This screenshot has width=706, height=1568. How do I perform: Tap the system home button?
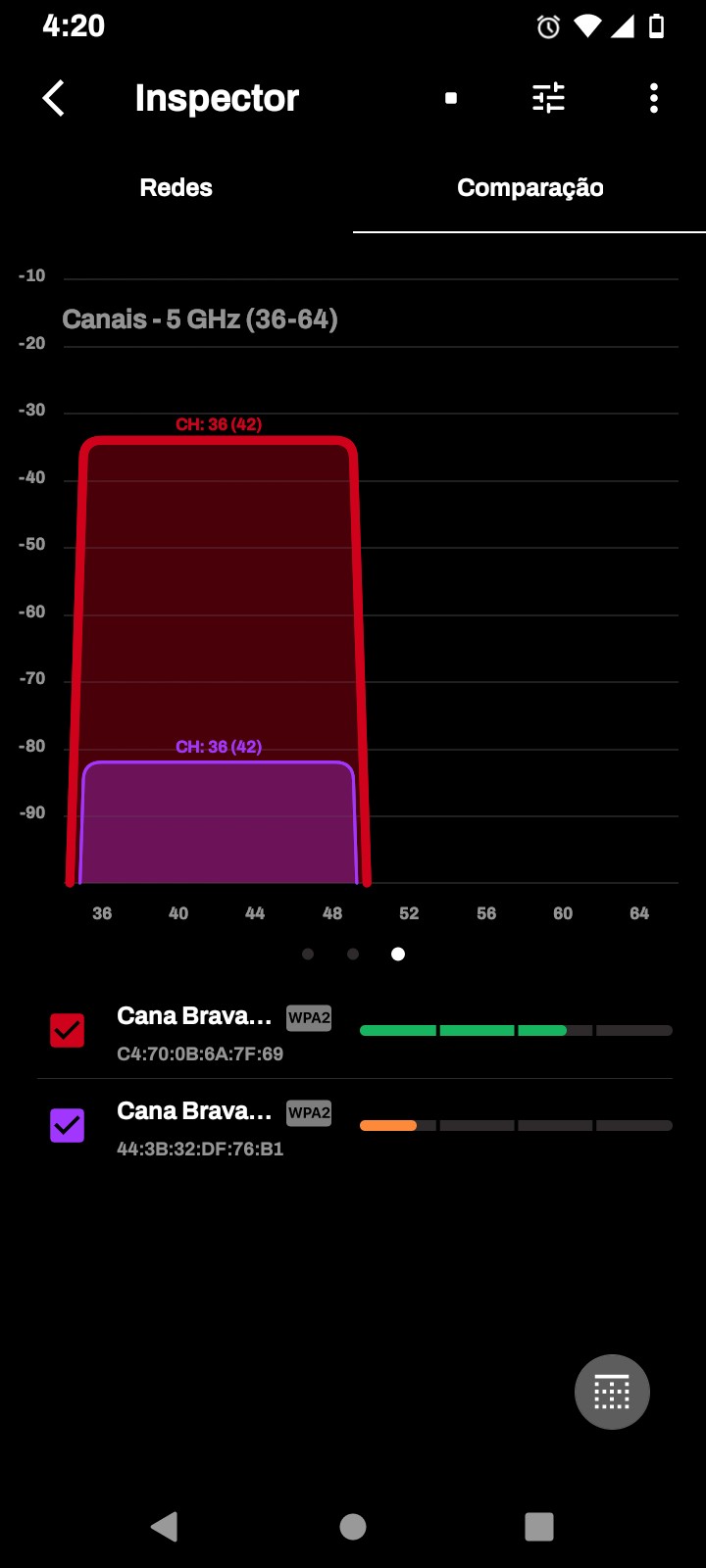[353, 1526]
